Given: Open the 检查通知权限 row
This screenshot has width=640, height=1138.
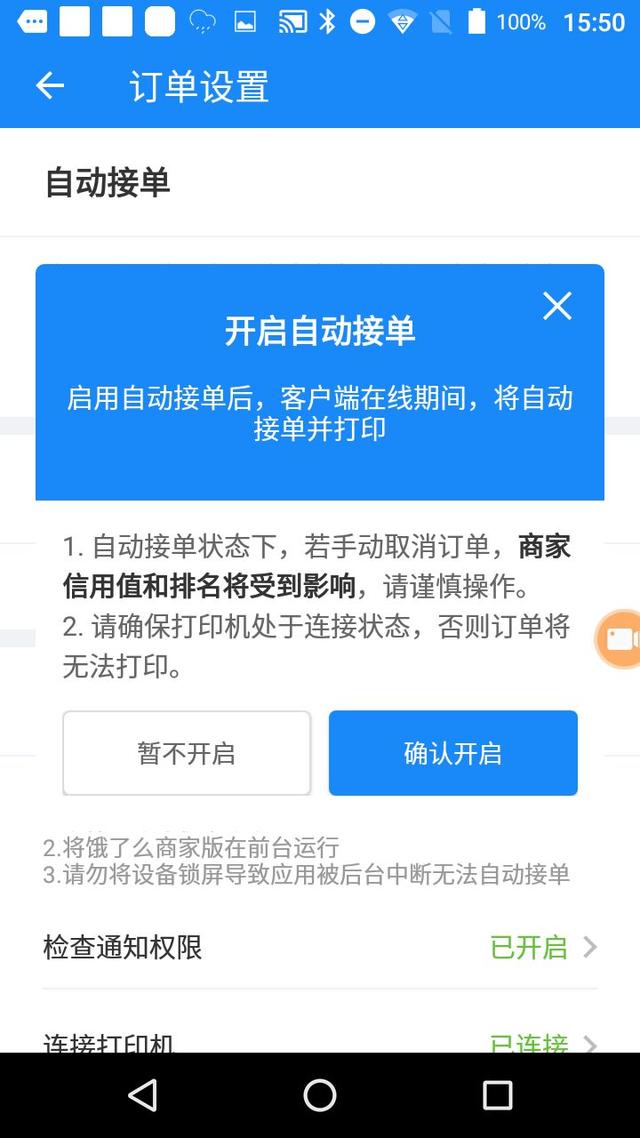Looking at the screenshot, I should (320, 947).
